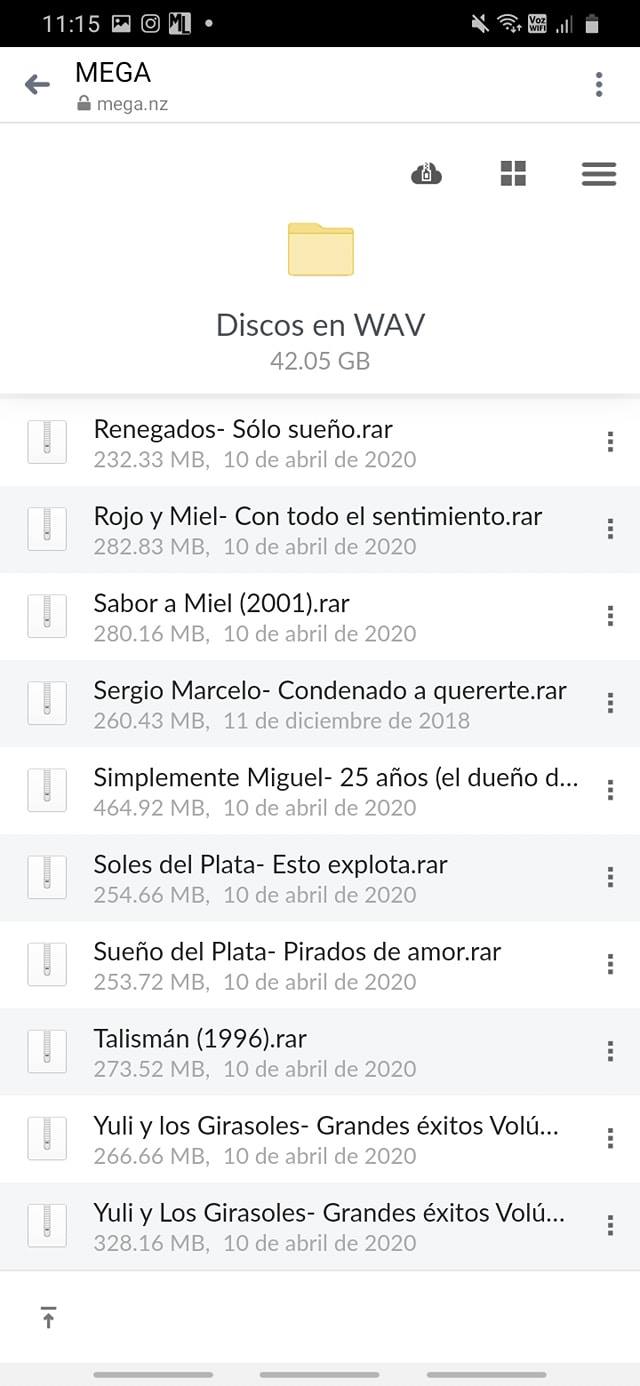Open the hamburger menu
This screenshot has width=640, height=1386.
click(599, 174)
